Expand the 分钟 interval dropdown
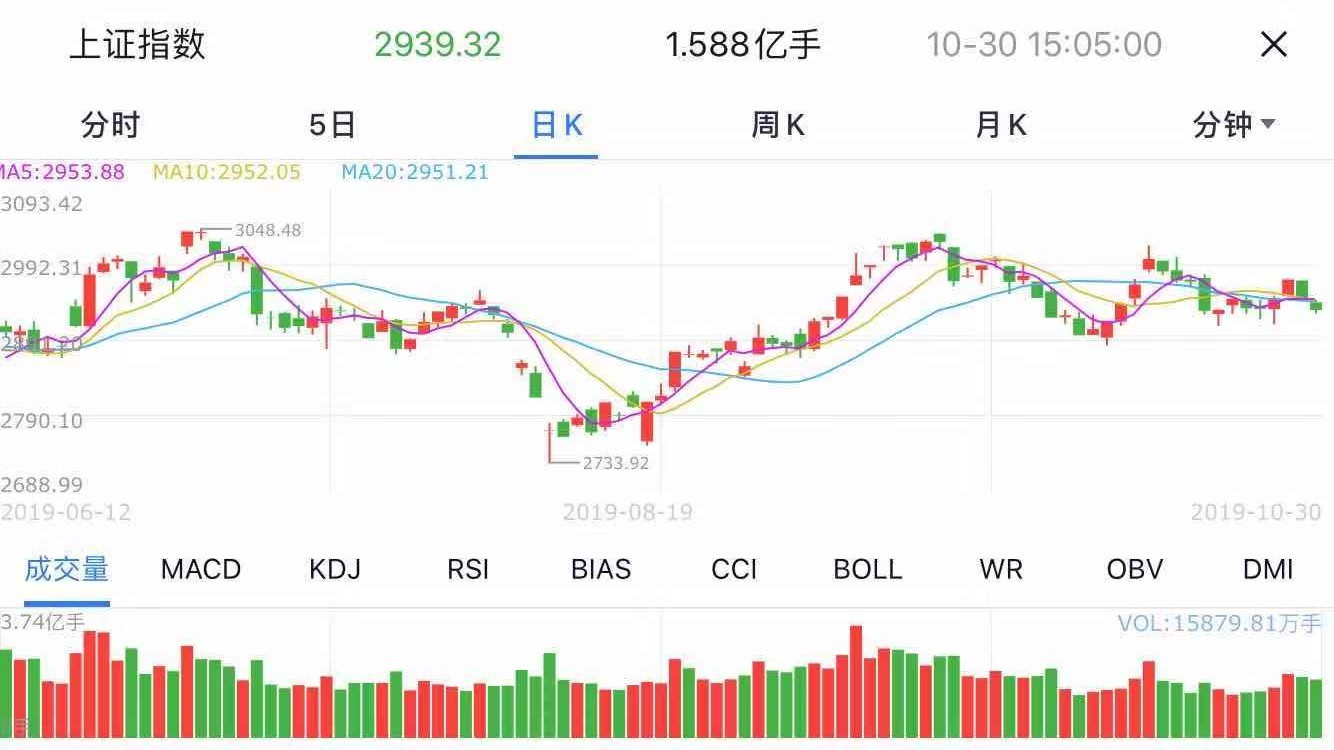The image size is (1334, 750). [x=1233, y=125]
